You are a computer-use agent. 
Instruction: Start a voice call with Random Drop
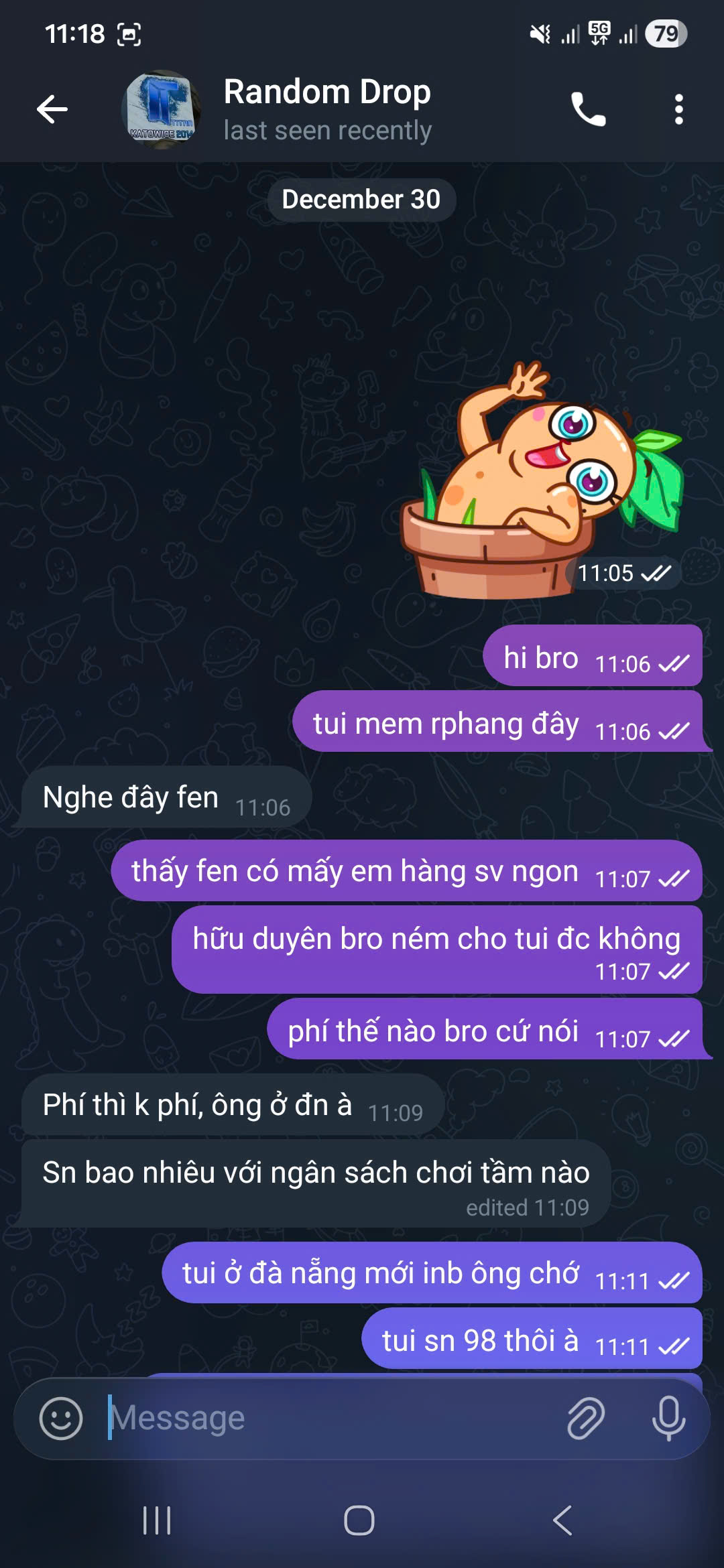pyautogui.click(x=588, y=109)
